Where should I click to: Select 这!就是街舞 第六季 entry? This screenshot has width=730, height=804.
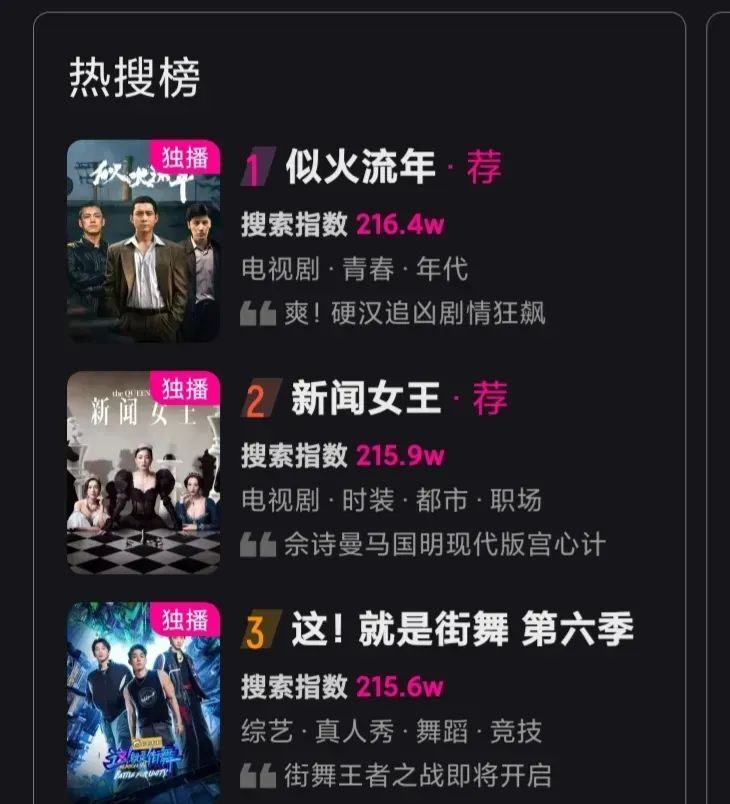tap(462, 630)
